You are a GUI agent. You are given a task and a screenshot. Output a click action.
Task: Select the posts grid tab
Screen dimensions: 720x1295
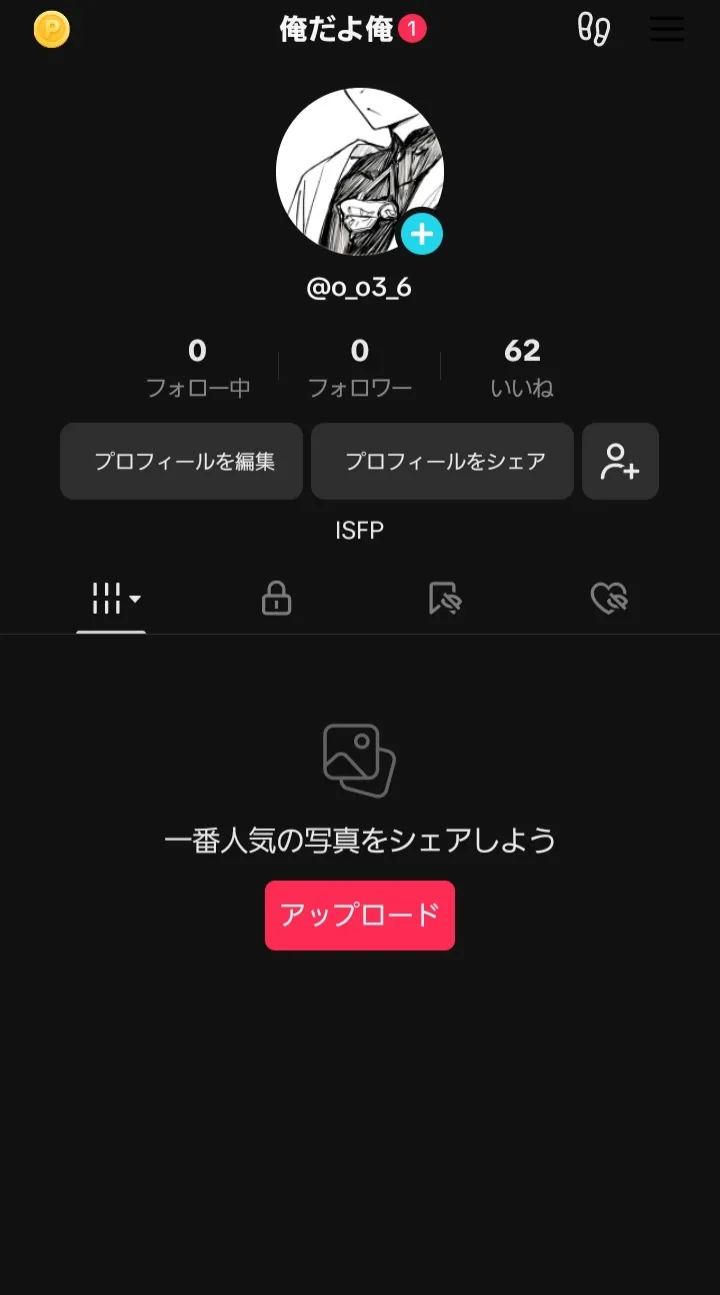112,599
